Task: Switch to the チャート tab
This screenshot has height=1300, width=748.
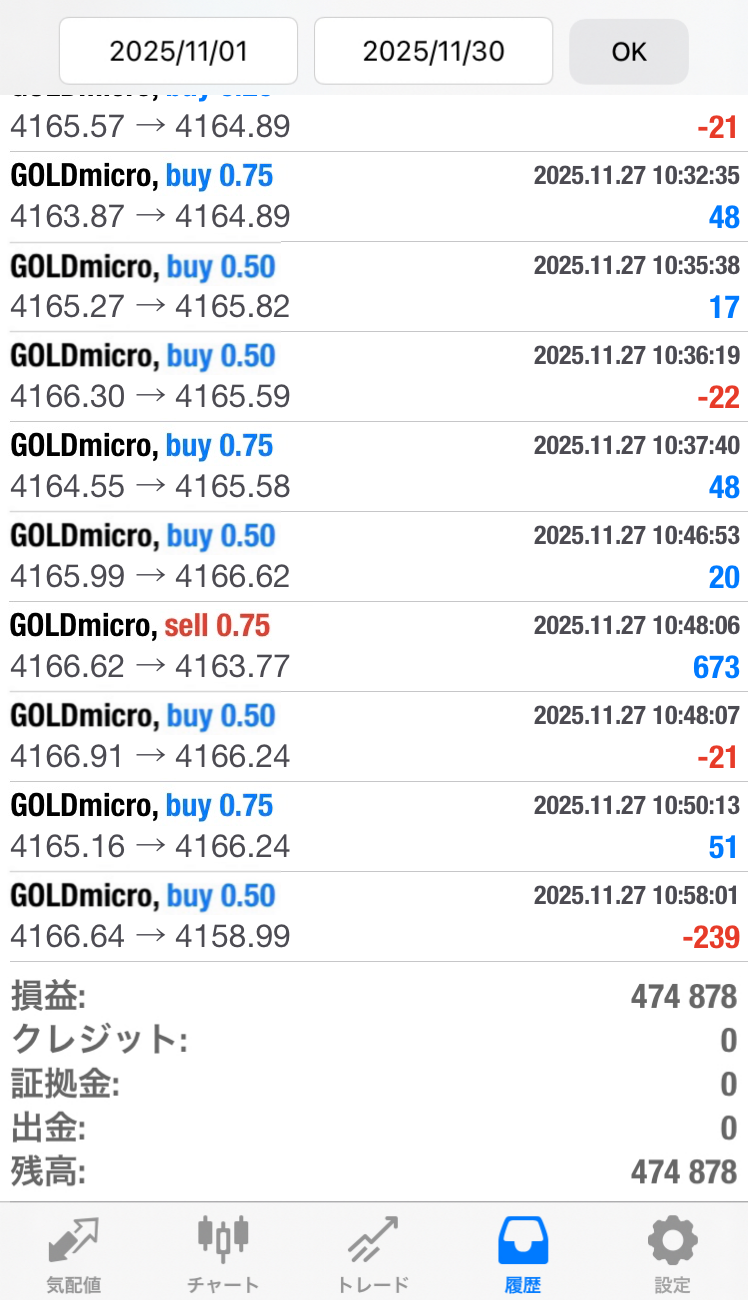Action: [x=223, y=1253]
